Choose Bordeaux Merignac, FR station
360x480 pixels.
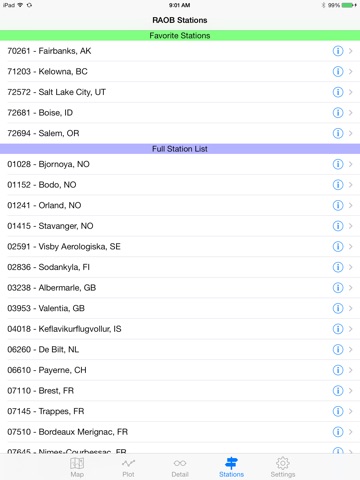tap(180, 432)
